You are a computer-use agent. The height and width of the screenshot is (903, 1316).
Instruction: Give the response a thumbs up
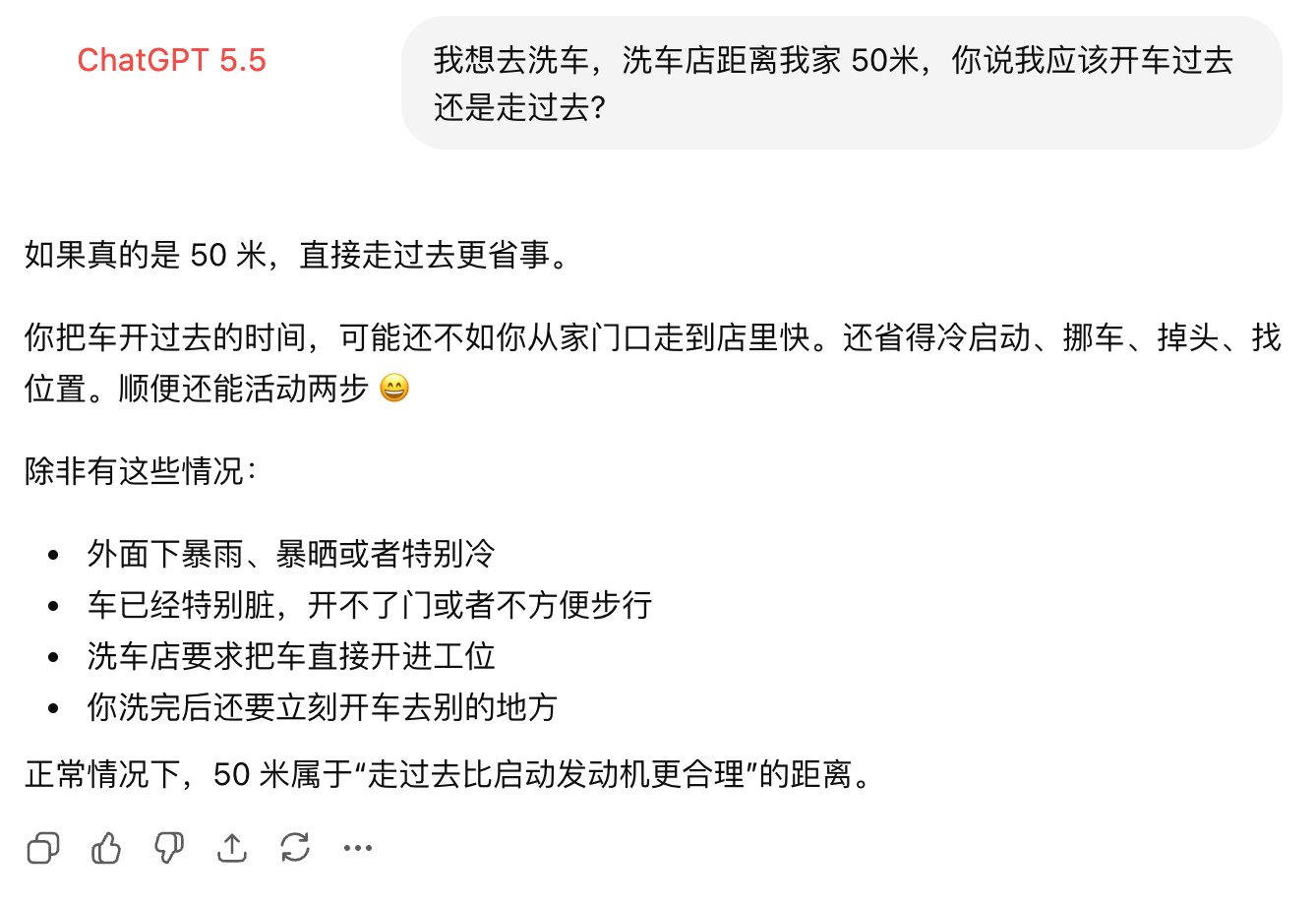(106, 847)
